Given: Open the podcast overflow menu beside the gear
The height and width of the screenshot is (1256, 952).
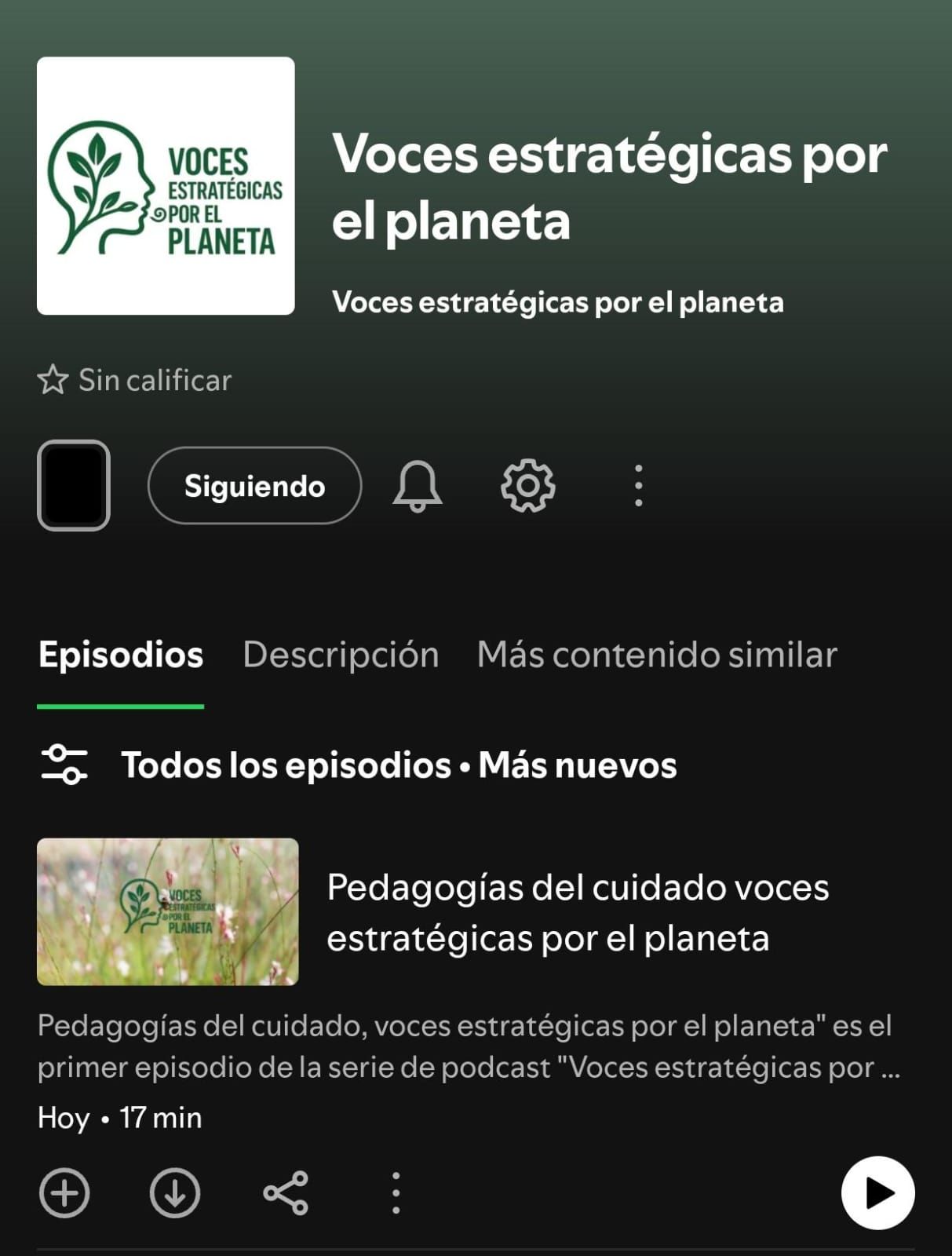Looking at the screenshot, I should [638, 486].
